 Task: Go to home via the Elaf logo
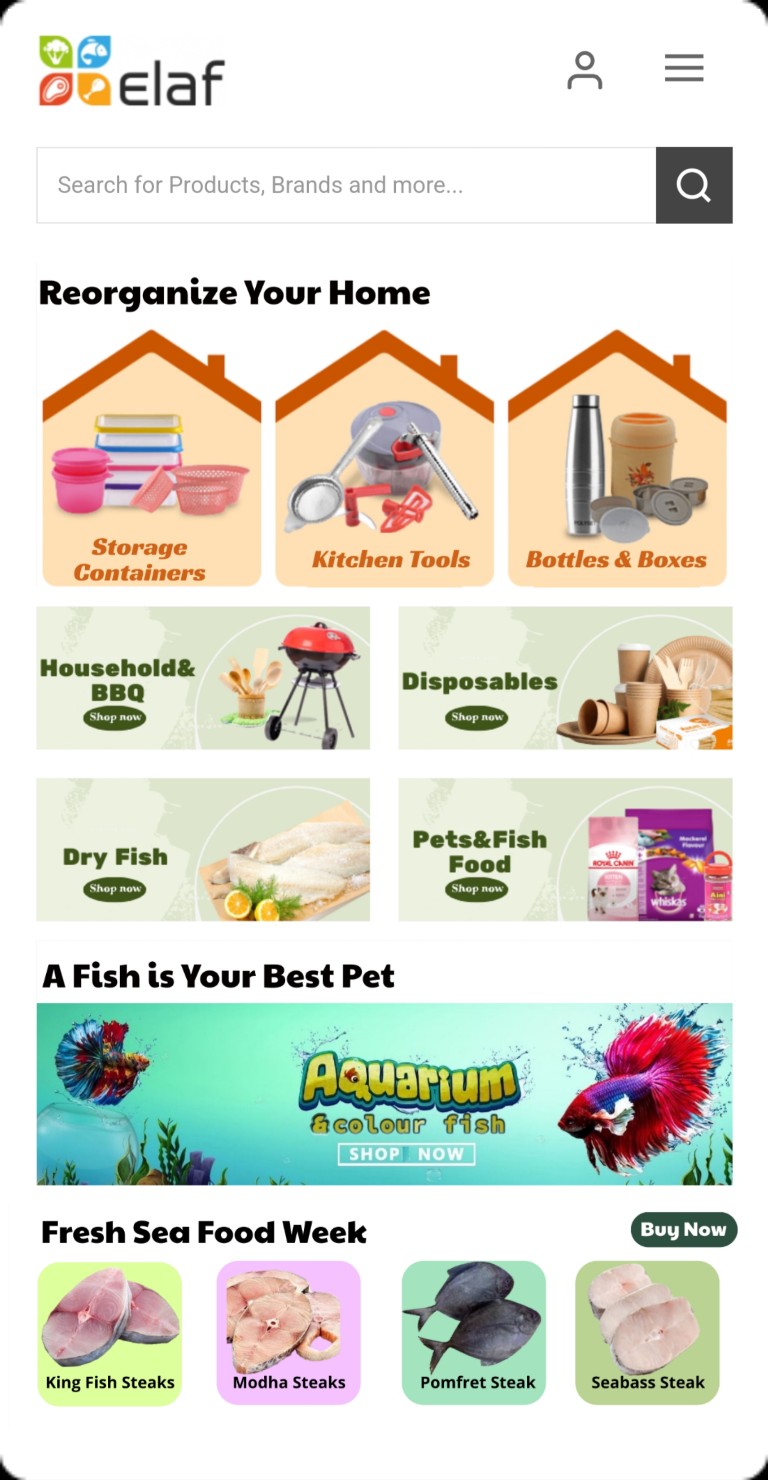pos(132,71)
